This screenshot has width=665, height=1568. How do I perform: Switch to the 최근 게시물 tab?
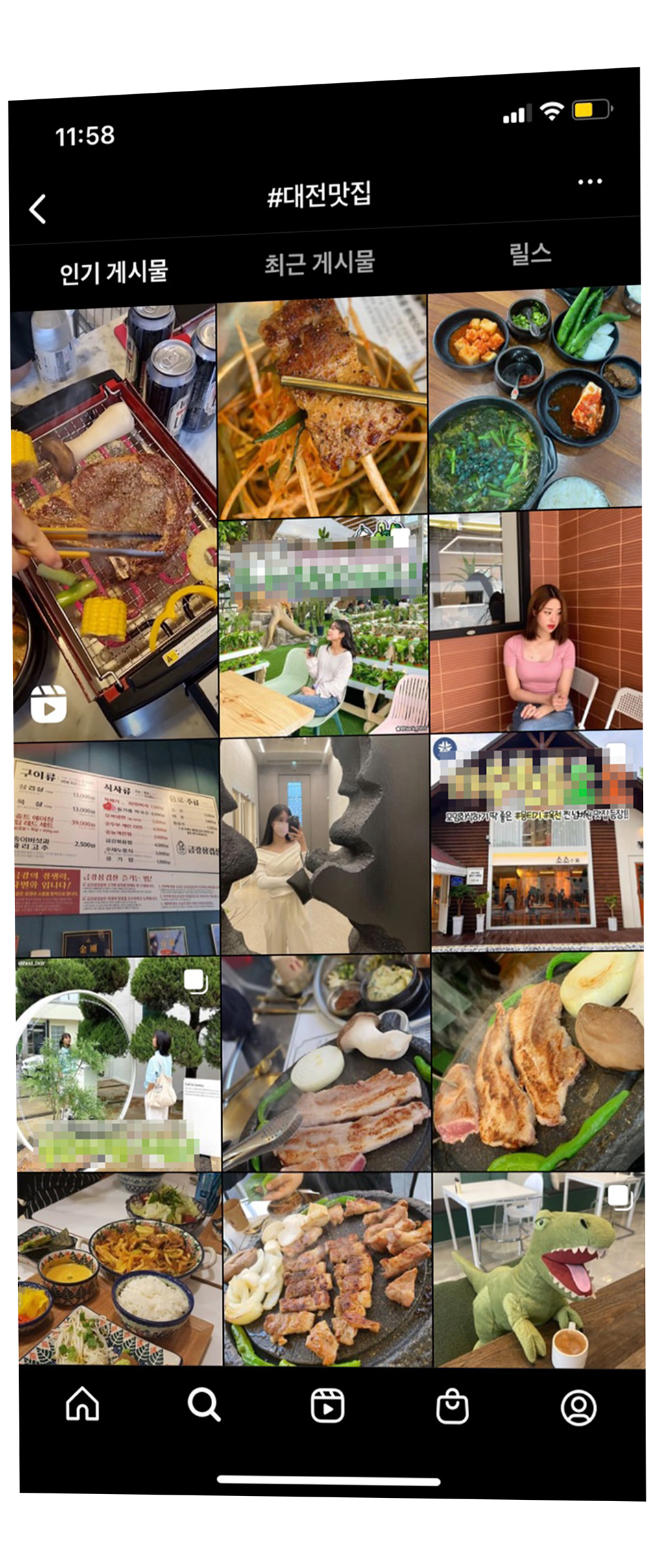coord(319,263)
